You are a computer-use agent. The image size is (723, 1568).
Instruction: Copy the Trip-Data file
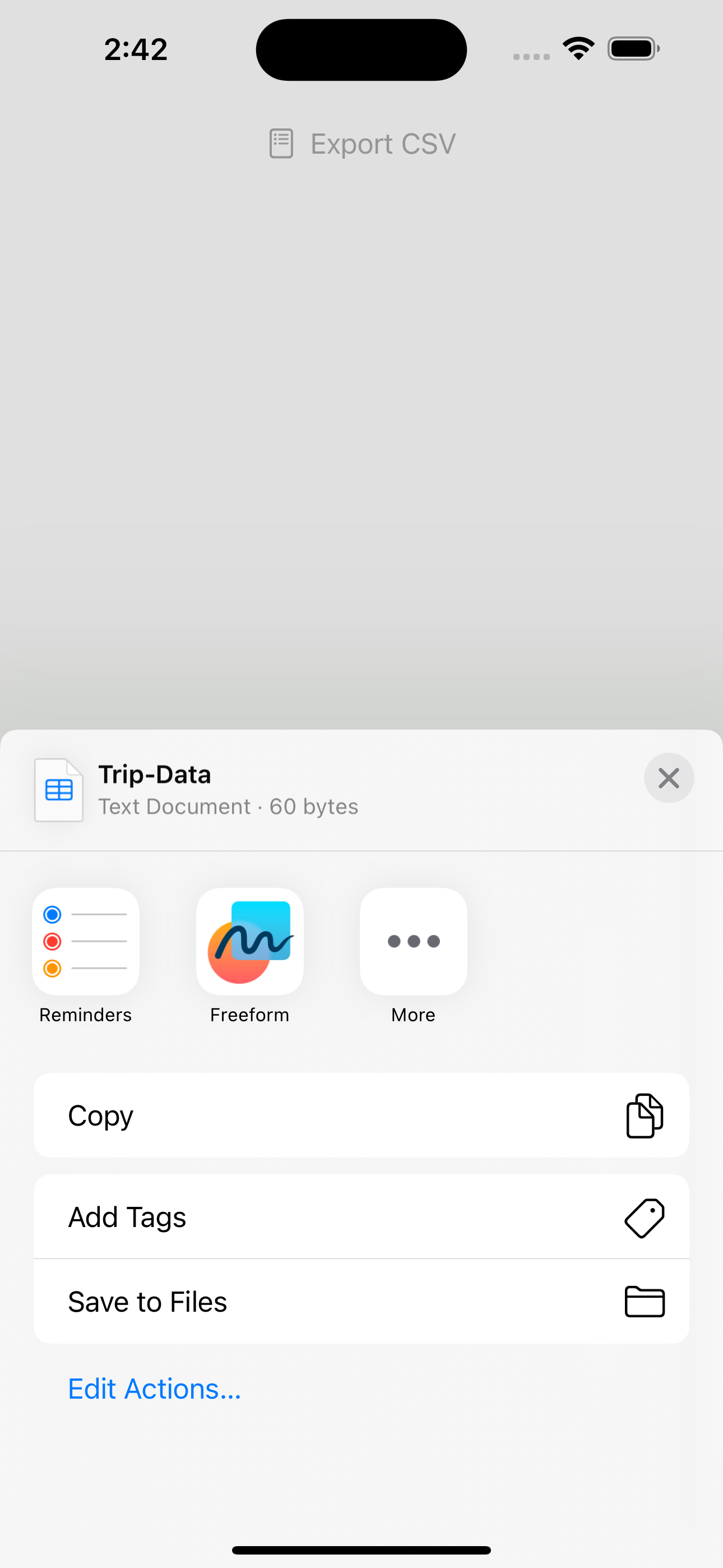tap(361, 1115)
